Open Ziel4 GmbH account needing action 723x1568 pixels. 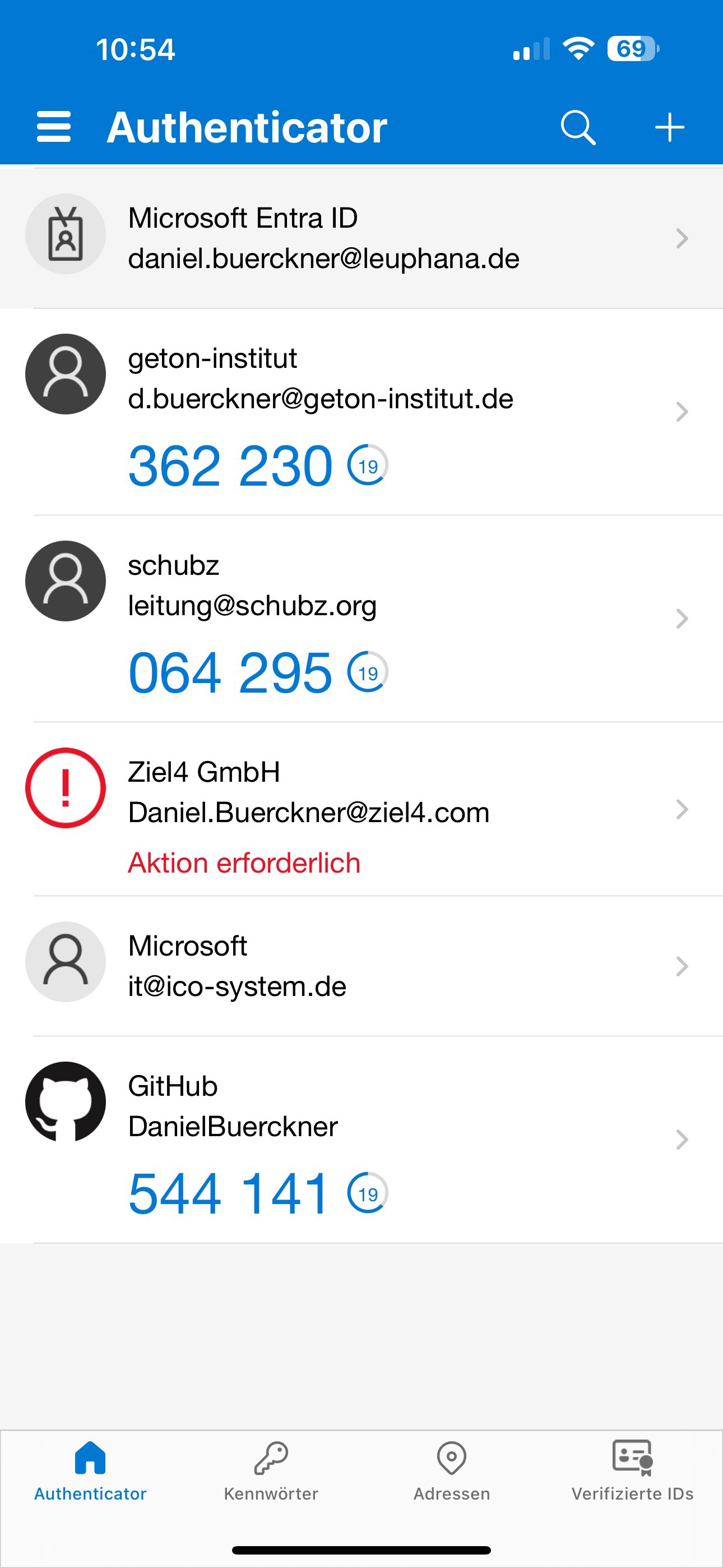click(x=361, y=810)
